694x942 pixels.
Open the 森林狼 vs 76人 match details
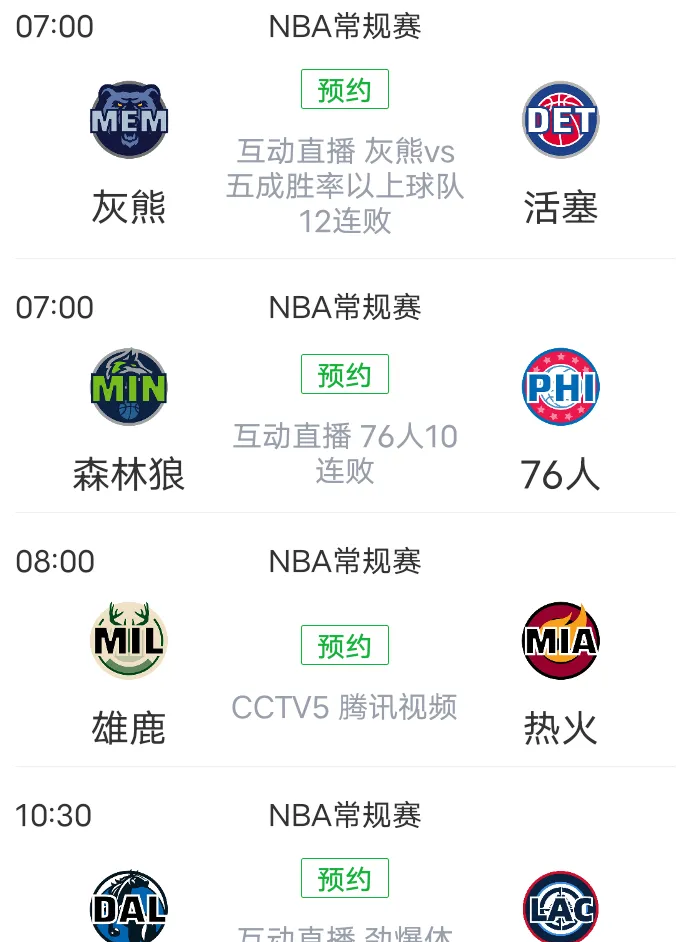344,453
